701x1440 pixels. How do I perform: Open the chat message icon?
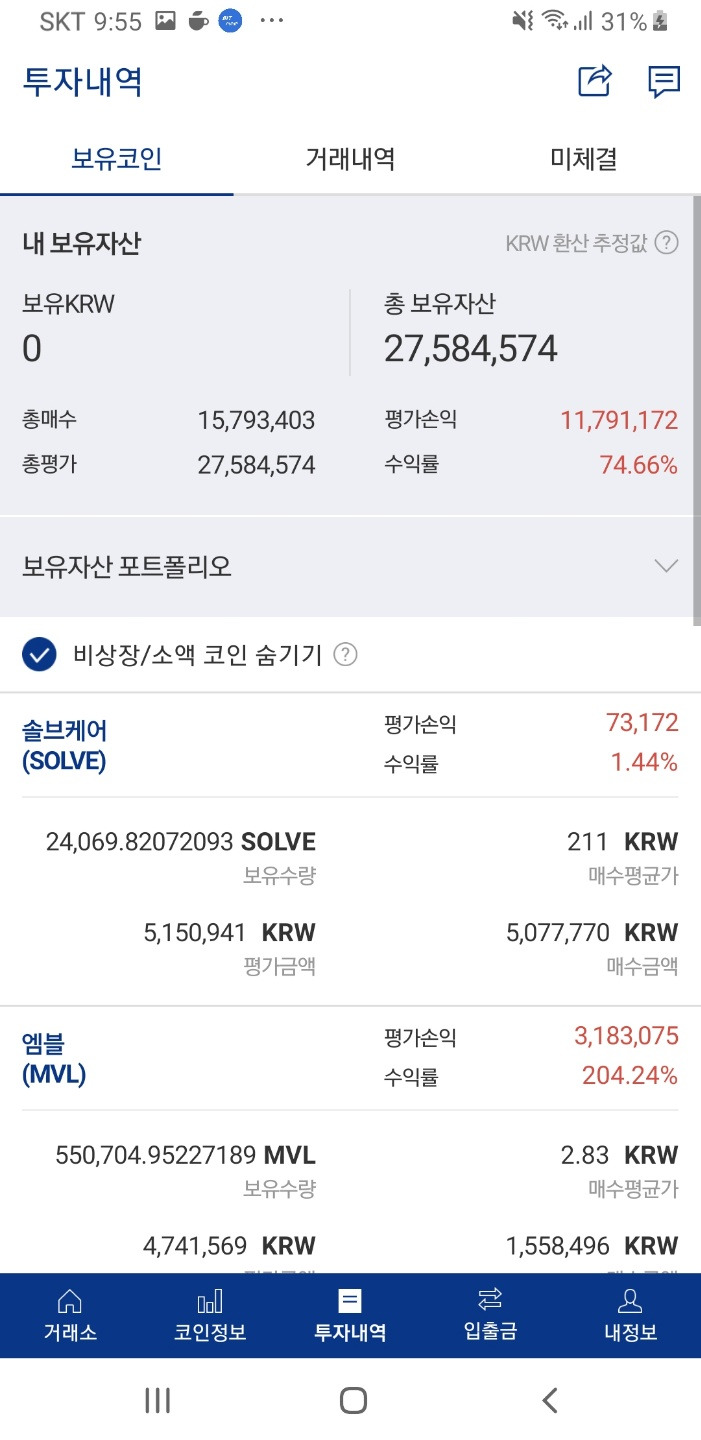point(664,81)
